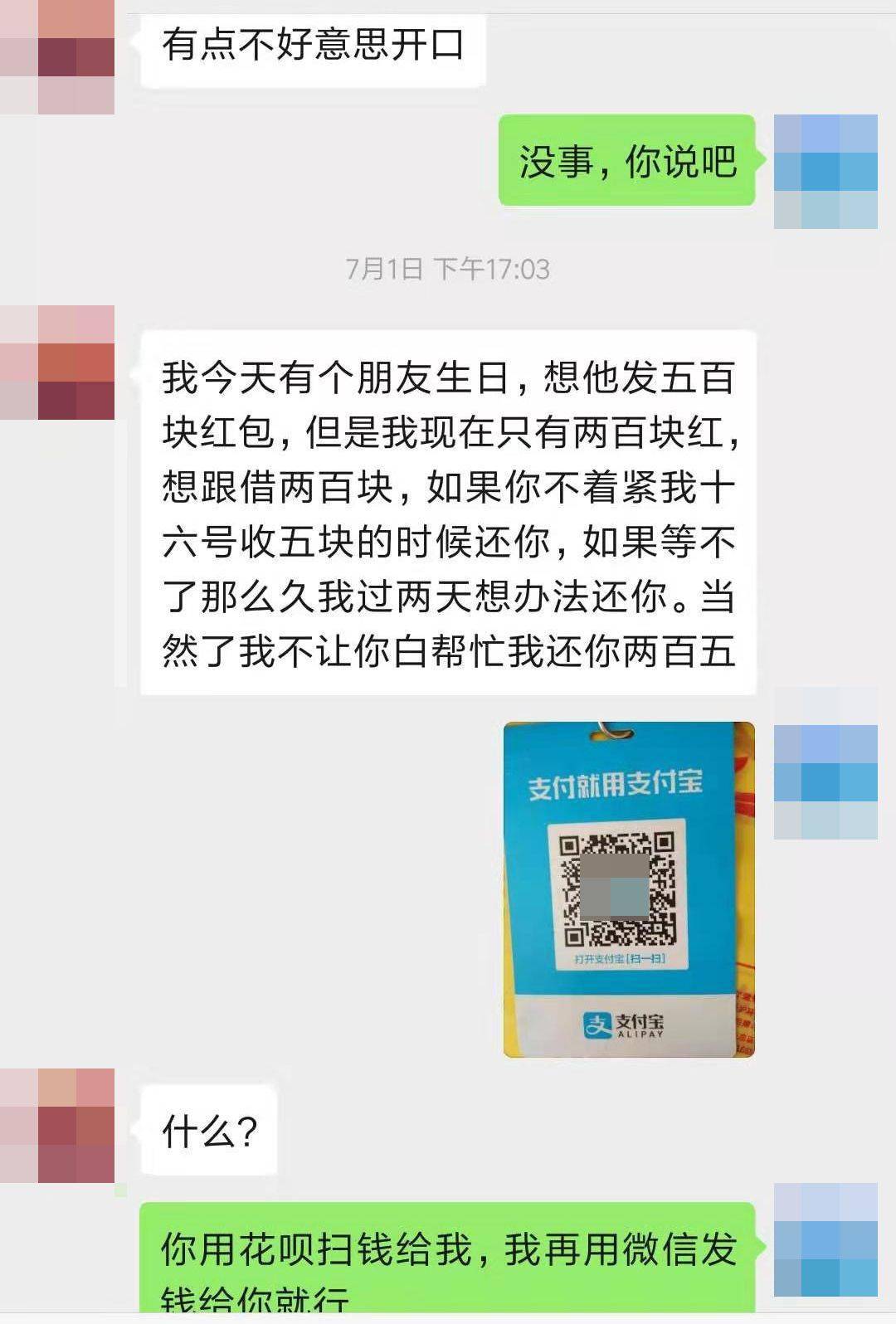Tap own avatar next to "没事，你说吧"
This screenshot has height=1324, width=896.
[825, 172]
